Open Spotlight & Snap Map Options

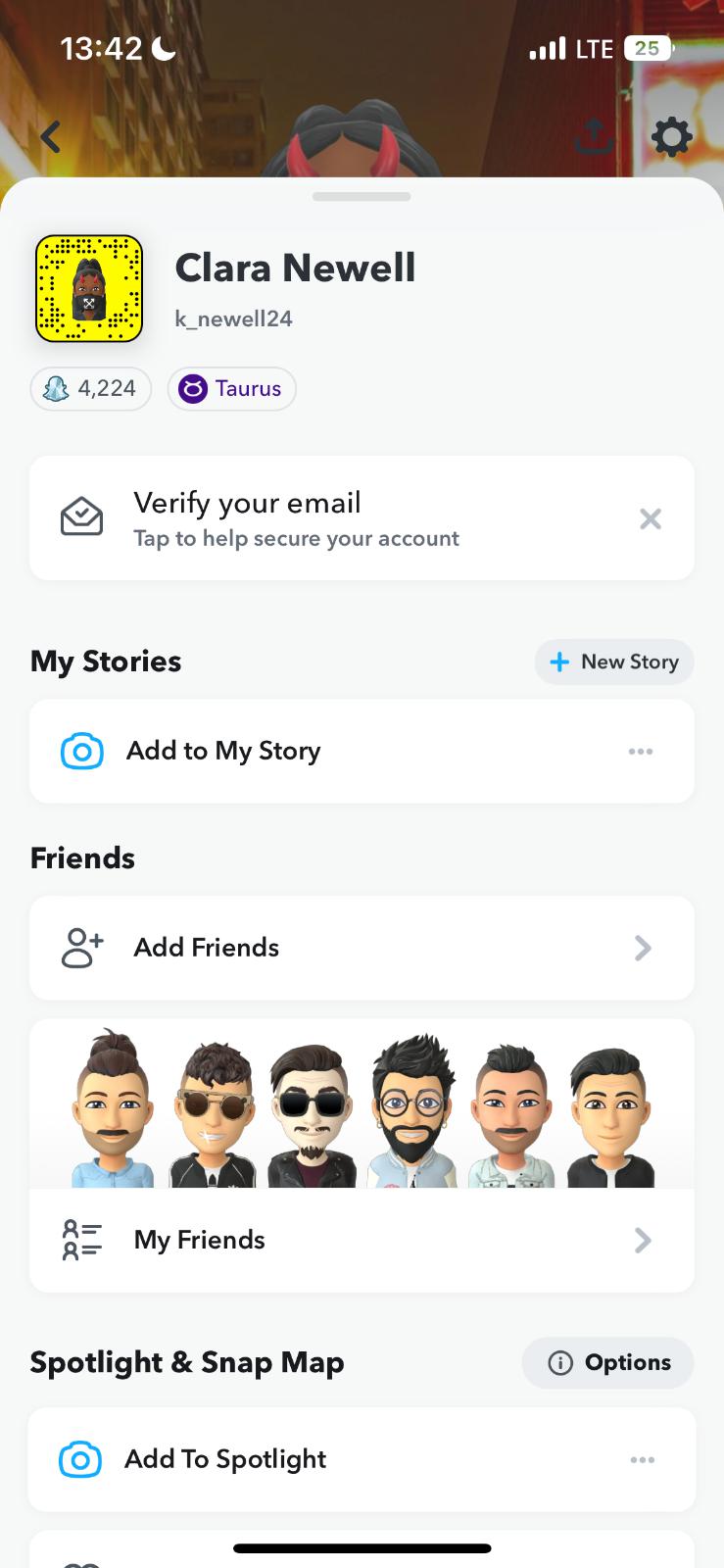coord(608,1362)
